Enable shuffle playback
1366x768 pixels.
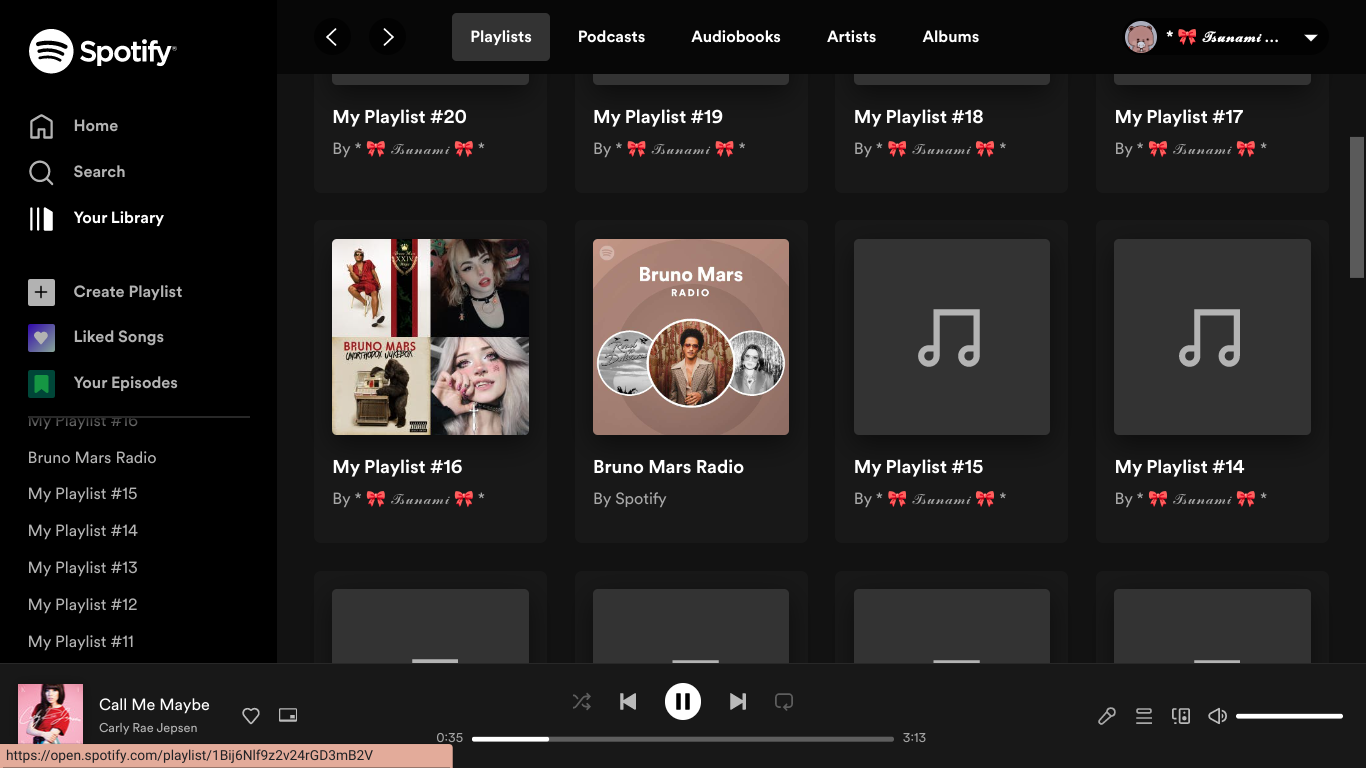pos(581,702)
